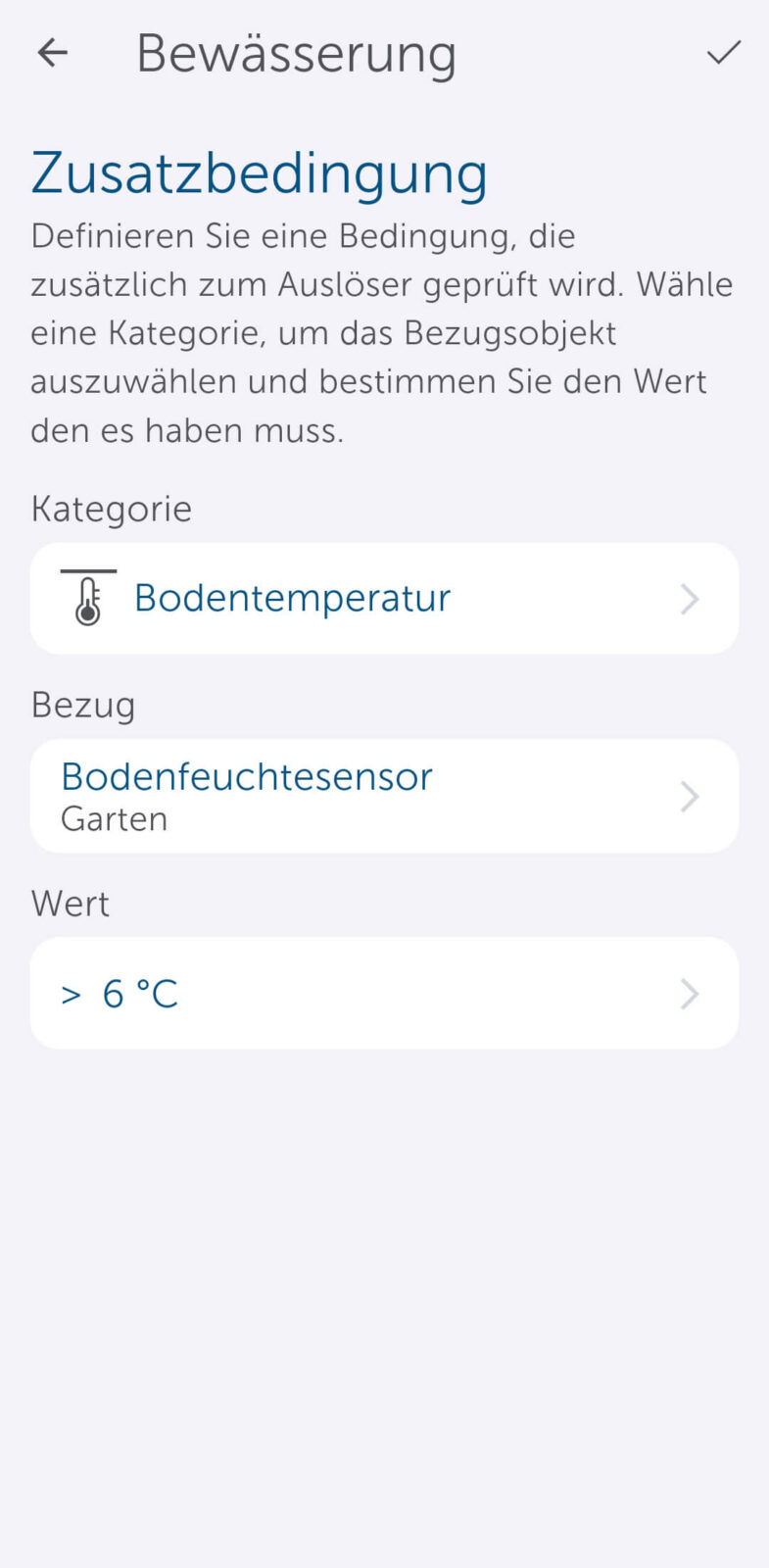
Task: Expand the Kategorie selection via its chevron
Action: [690, 598]
